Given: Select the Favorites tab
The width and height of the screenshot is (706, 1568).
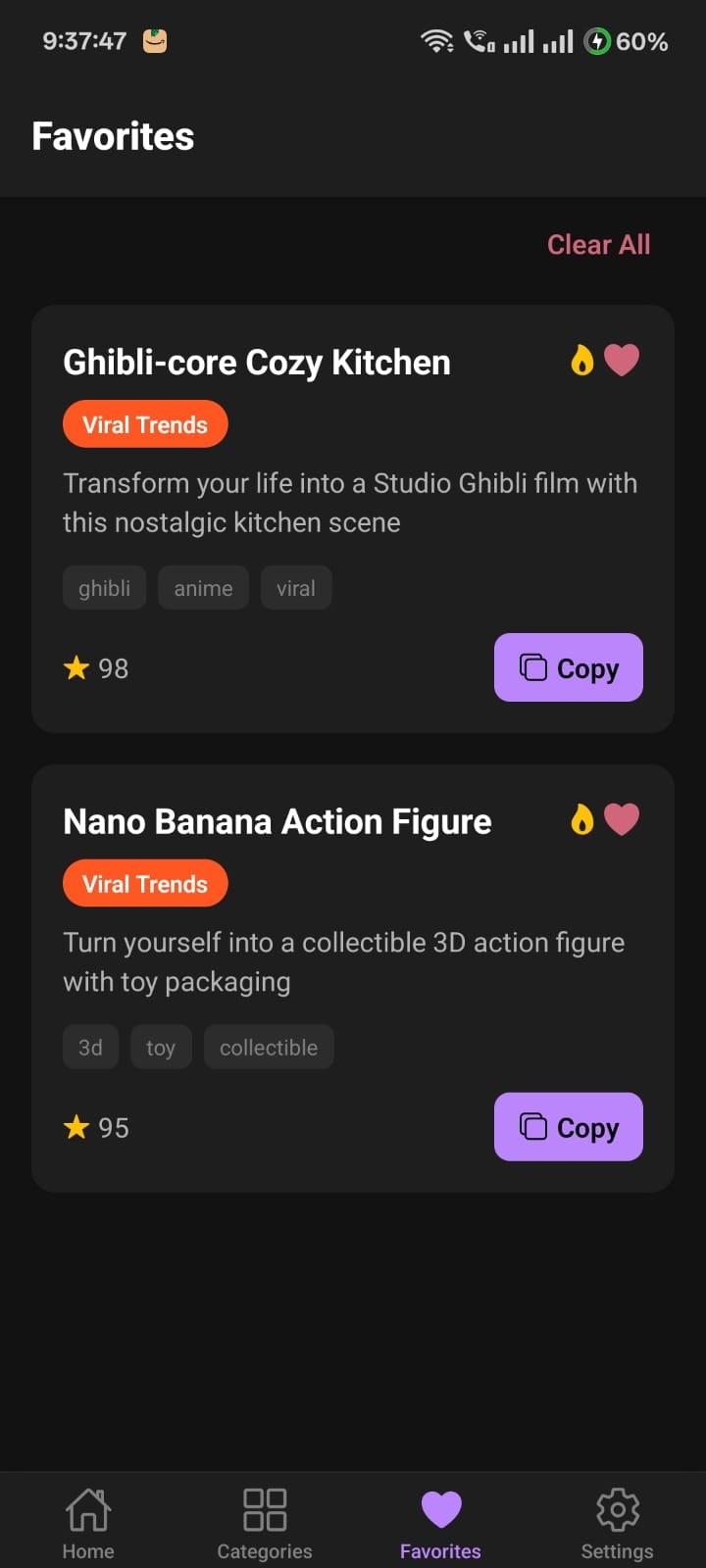Looking at the screenshot, I should (440, 1523).
